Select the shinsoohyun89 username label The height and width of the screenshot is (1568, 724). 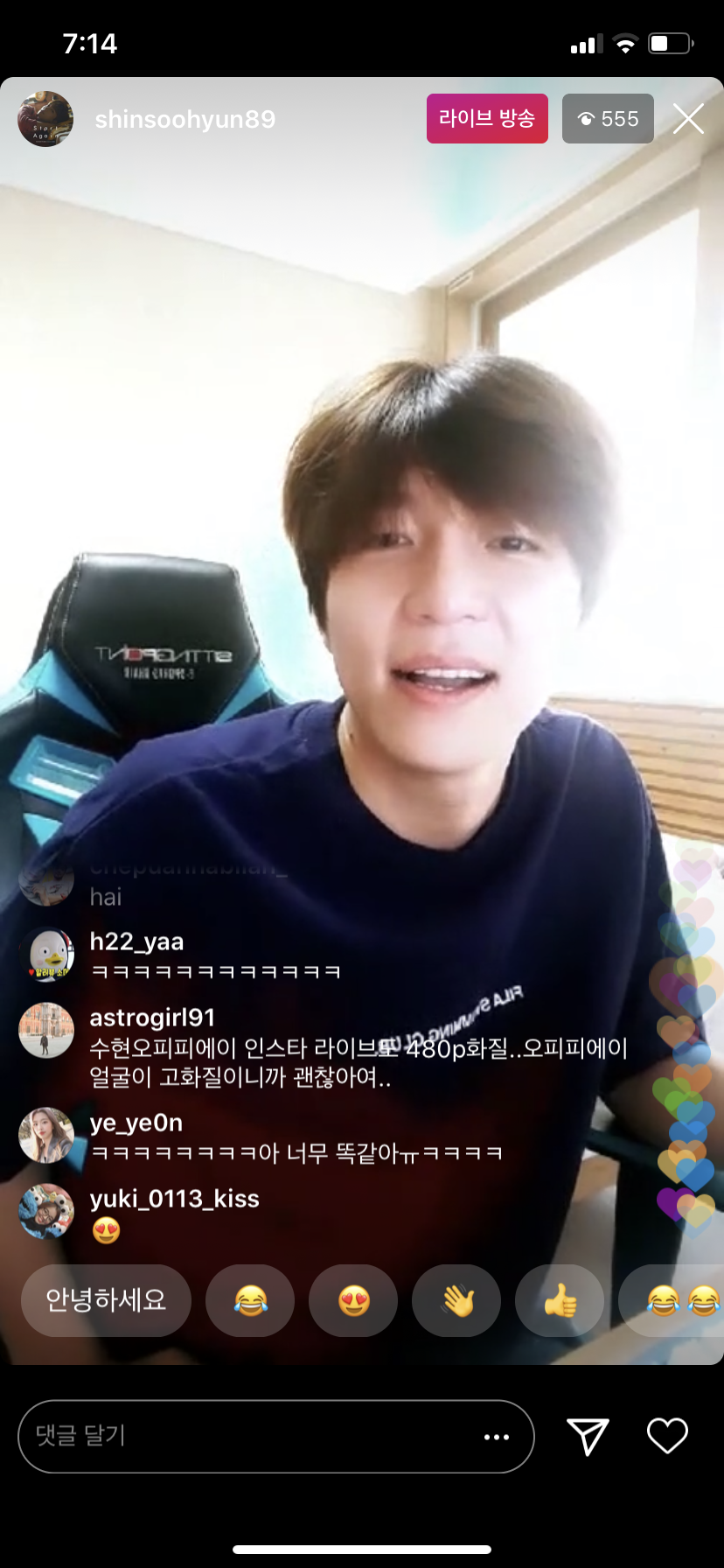[x=185, y=119]
